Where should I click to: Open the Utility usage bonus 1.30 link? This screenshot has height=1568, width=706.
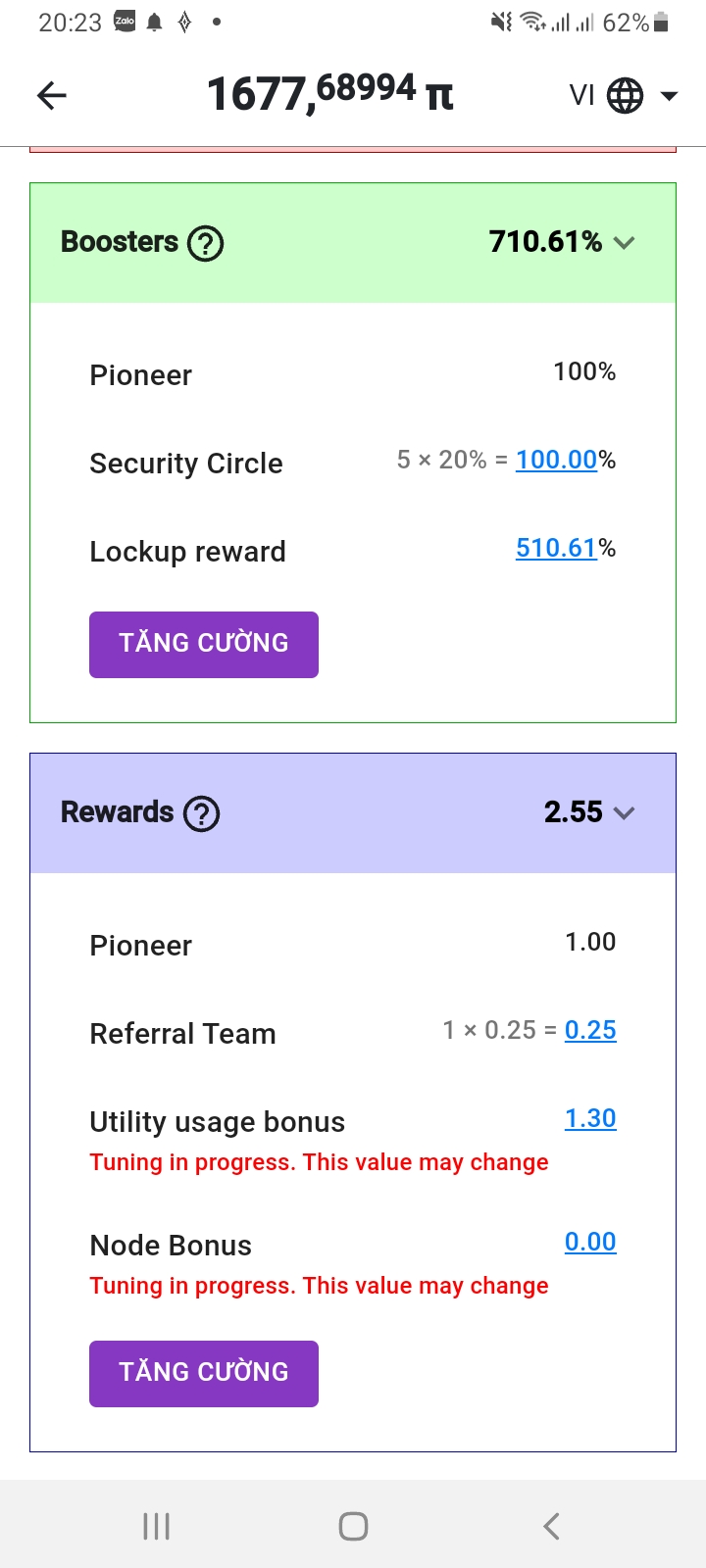pos(590,1118)
